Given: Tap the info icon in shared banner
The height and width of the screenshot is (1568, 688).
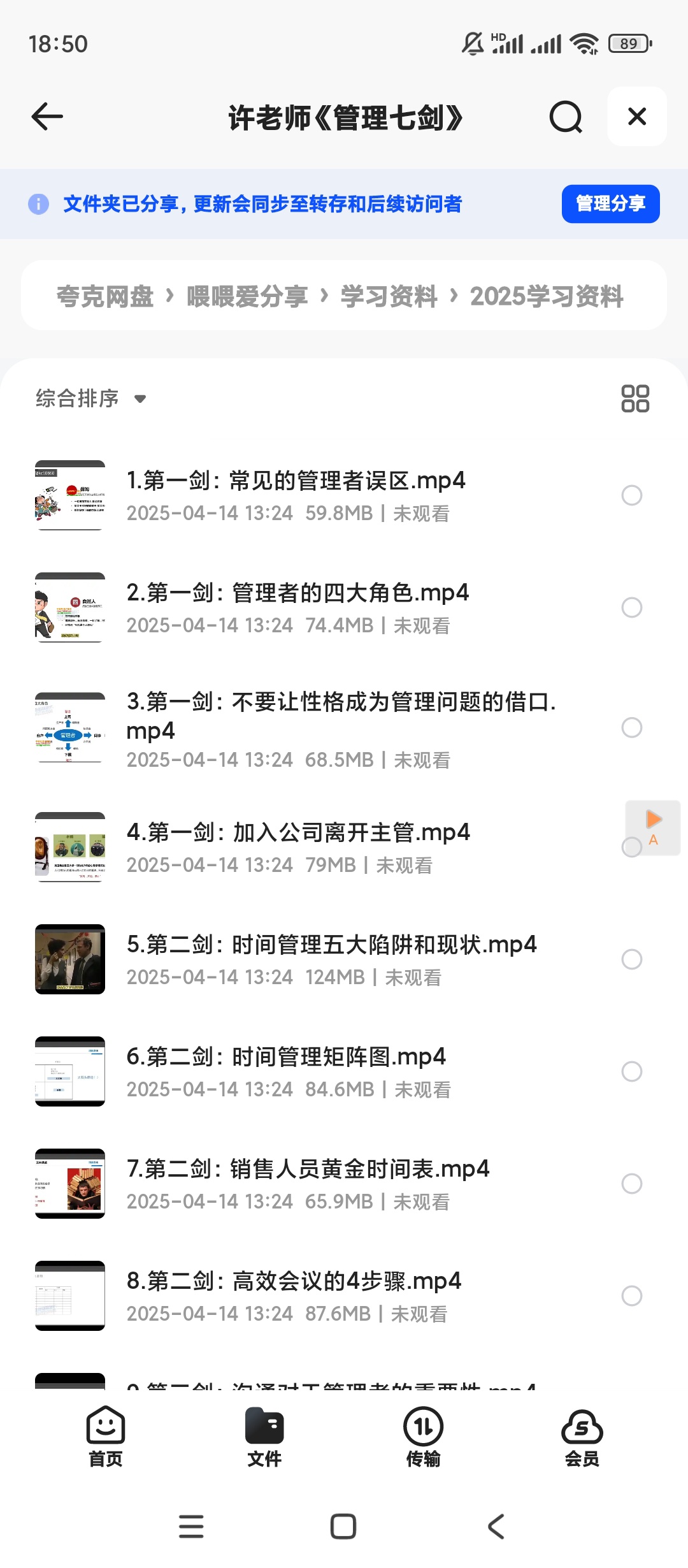Looking at the screenshot, I should pos(38,204).
